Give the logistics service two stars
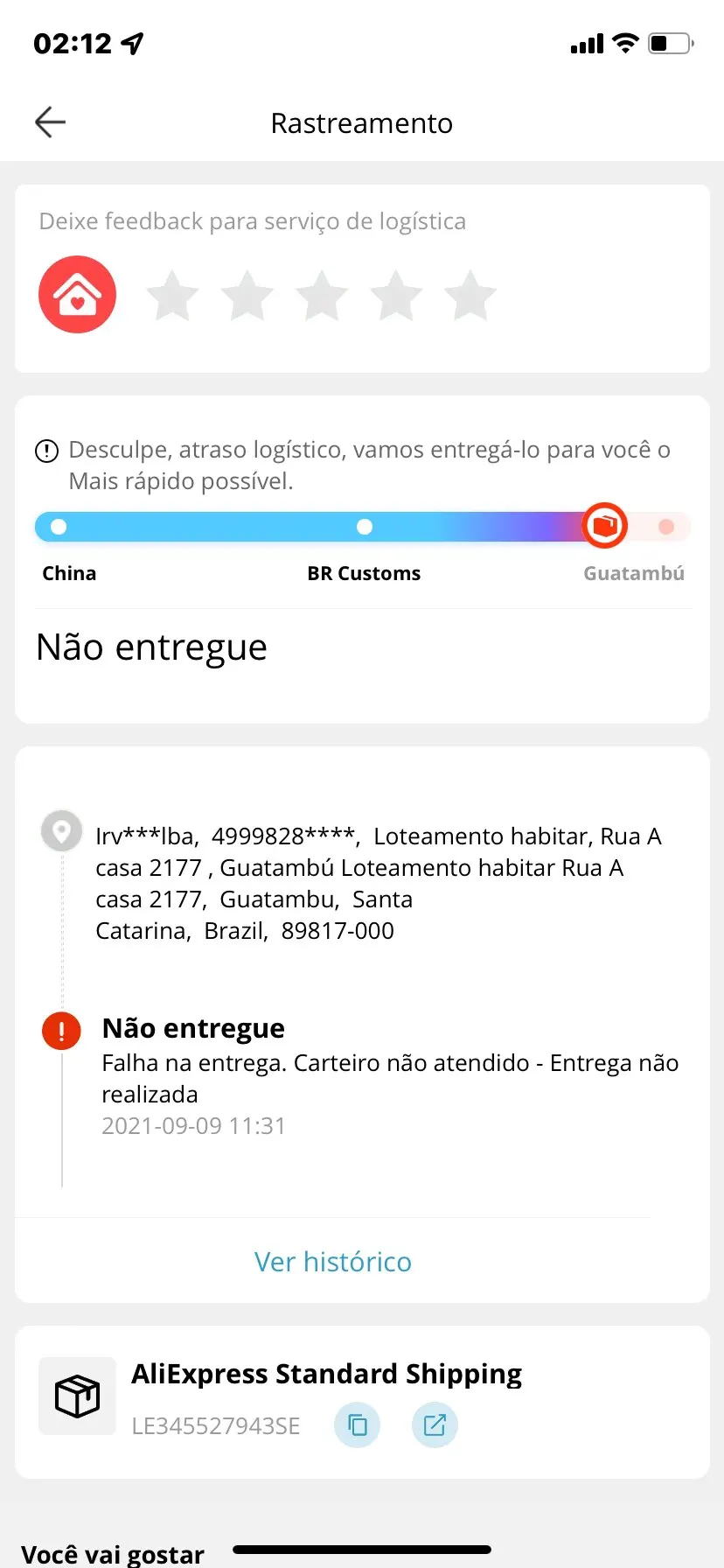This screenshot has height=1568, width=724. (x=247, y=296)
